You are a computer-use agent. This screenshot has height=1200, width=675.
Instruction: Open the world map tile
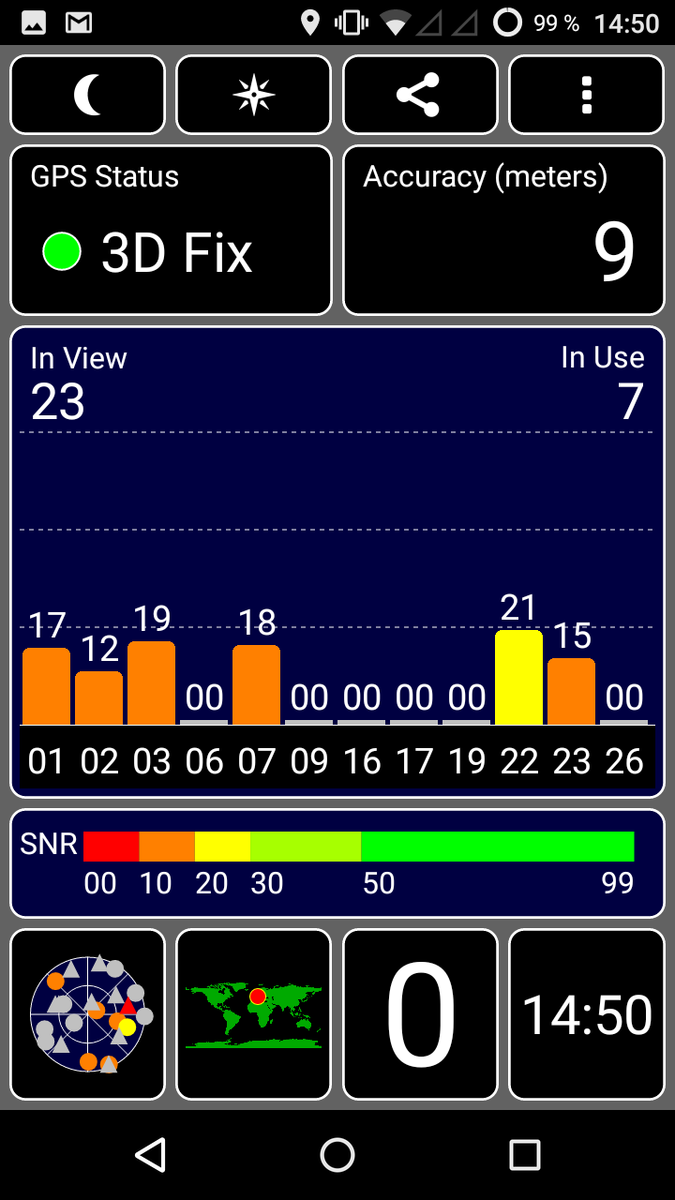(x=254, y=1014)
